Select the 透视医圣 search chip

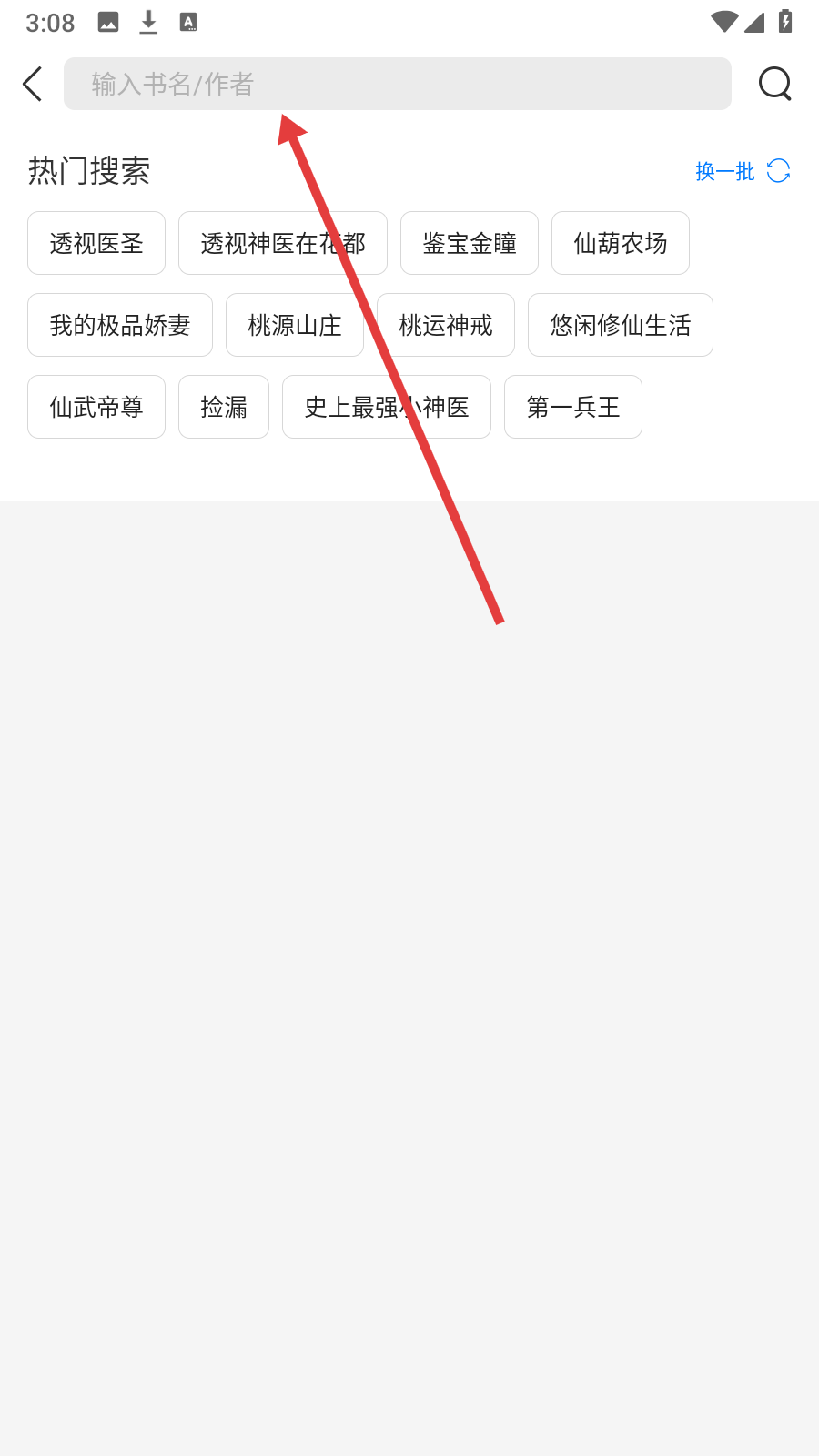click(x=96, y=243)
